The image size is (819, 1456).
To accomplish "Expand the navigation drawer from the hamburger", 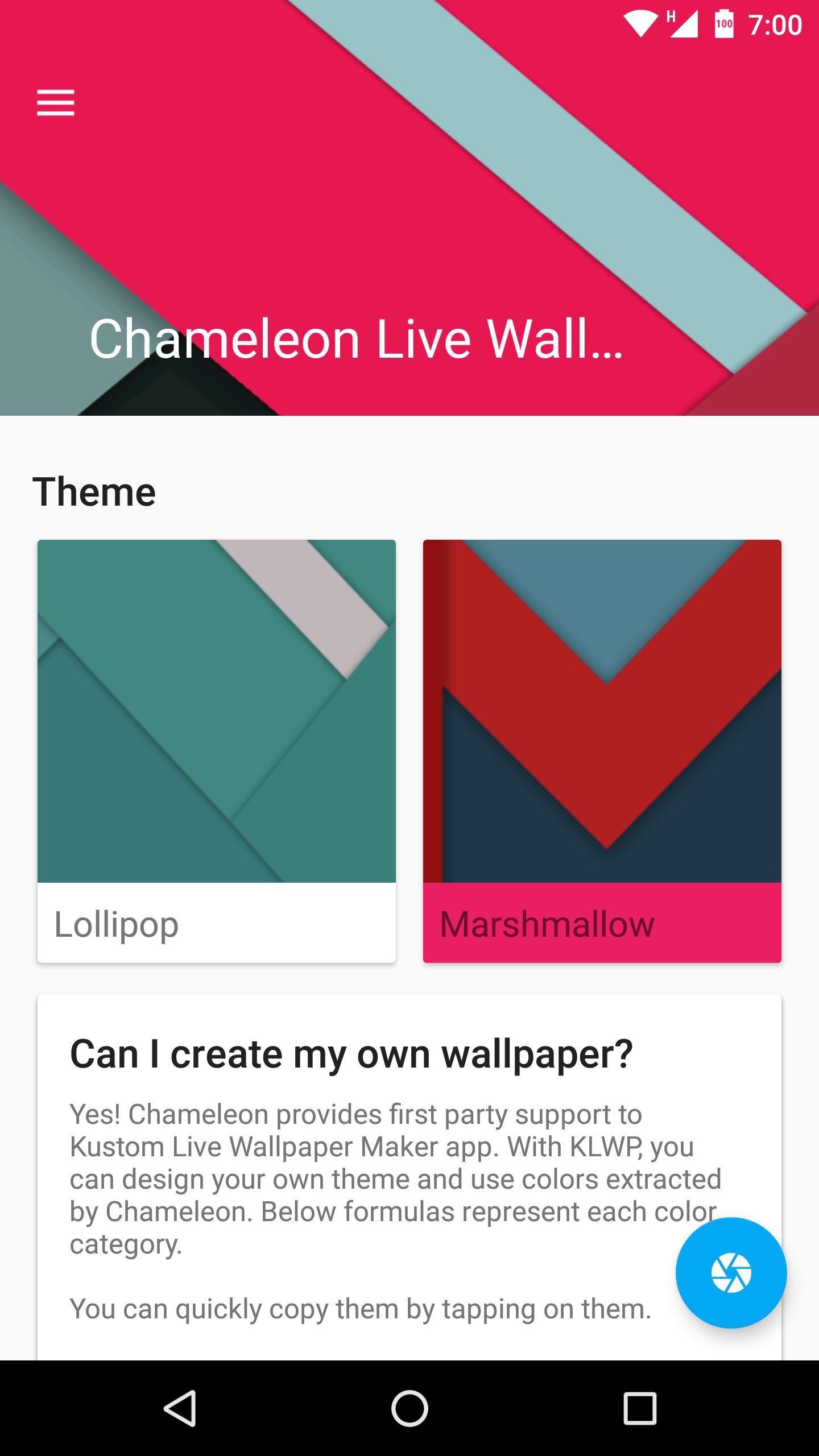I will tap(55, 103).
